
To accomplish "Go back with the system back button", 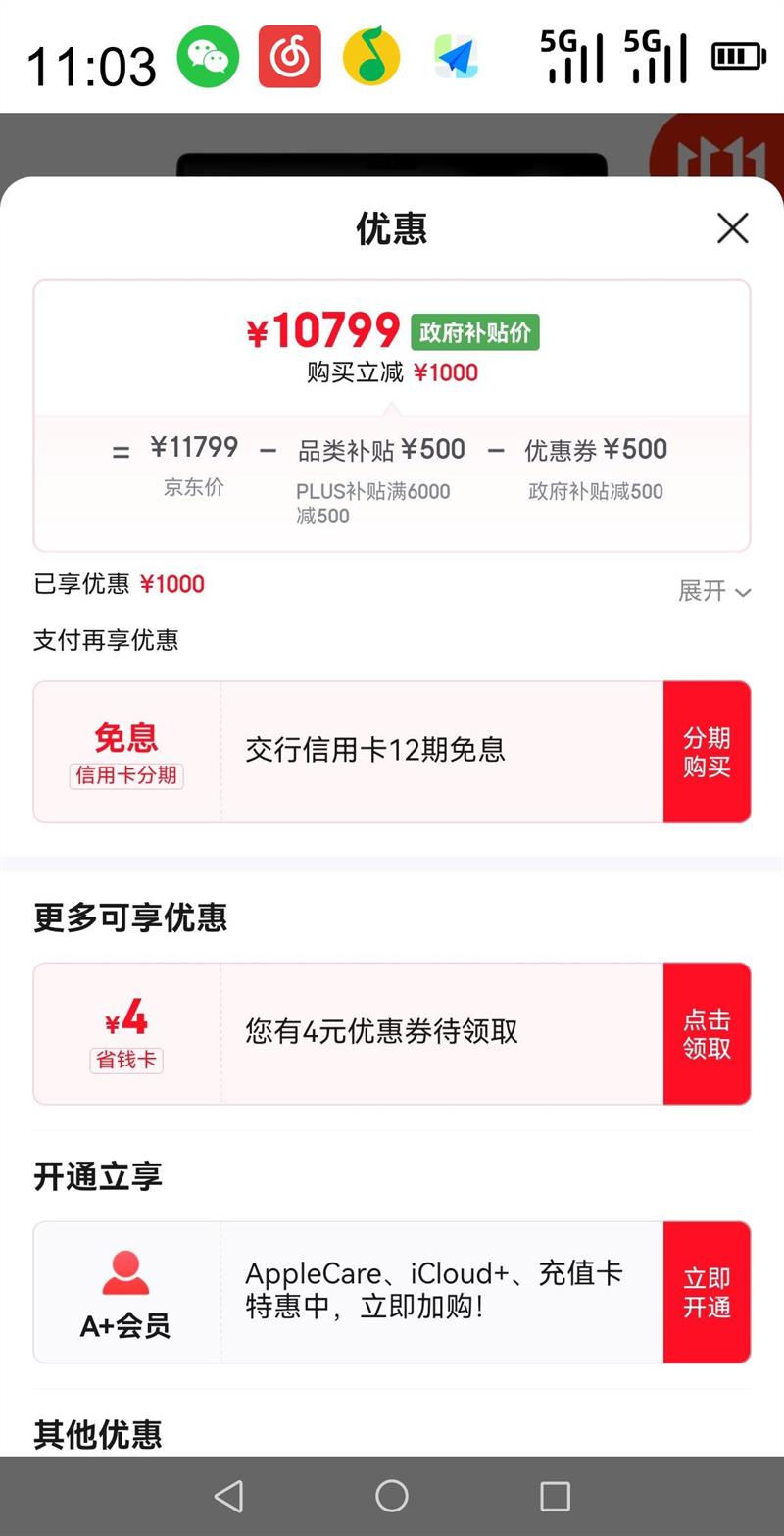I will click(x=228, y=1496).
